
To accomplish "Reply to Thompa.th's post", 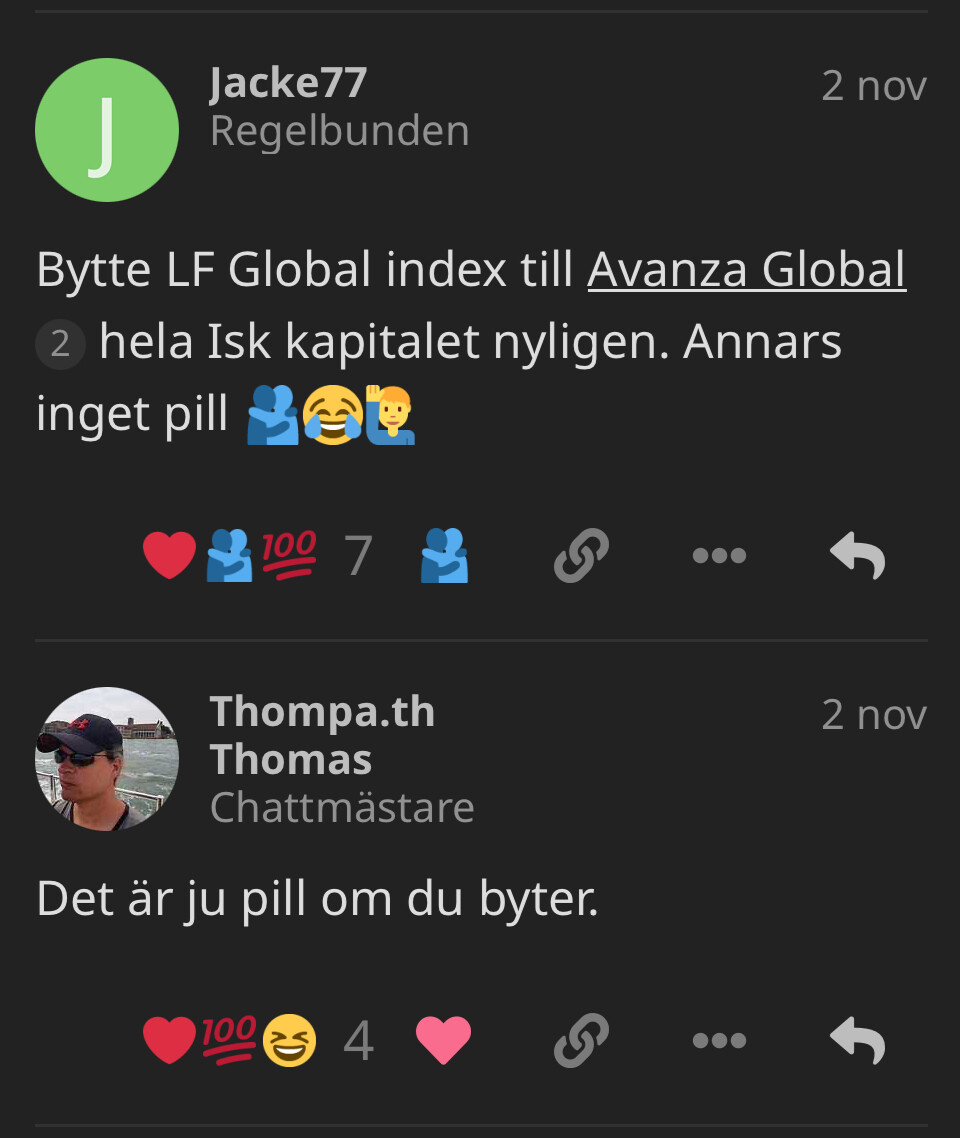I will point(858,1041).
